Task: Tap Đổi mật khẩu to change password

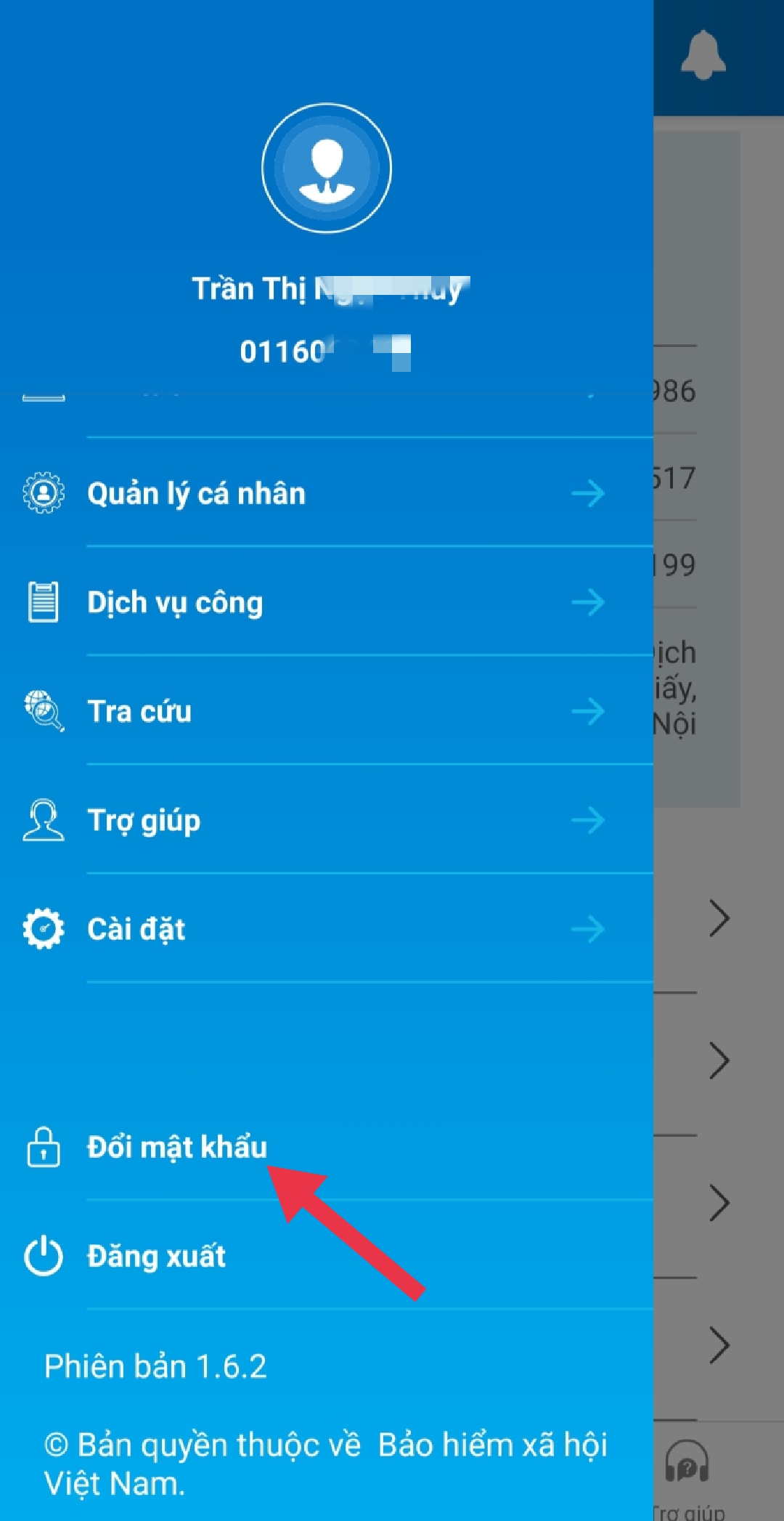Action: click(176, 1148)
